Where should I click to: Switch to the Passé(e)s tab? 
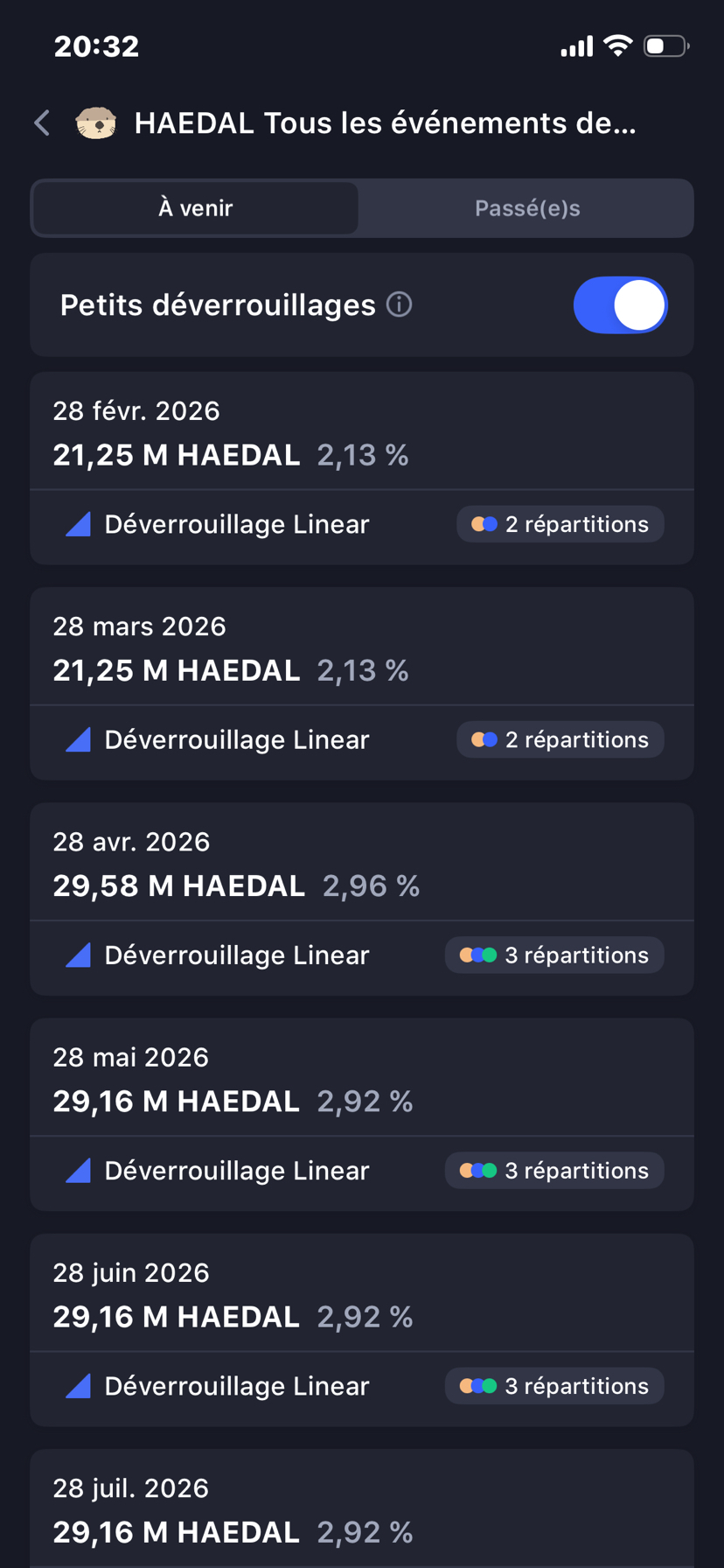click(527, 208)
